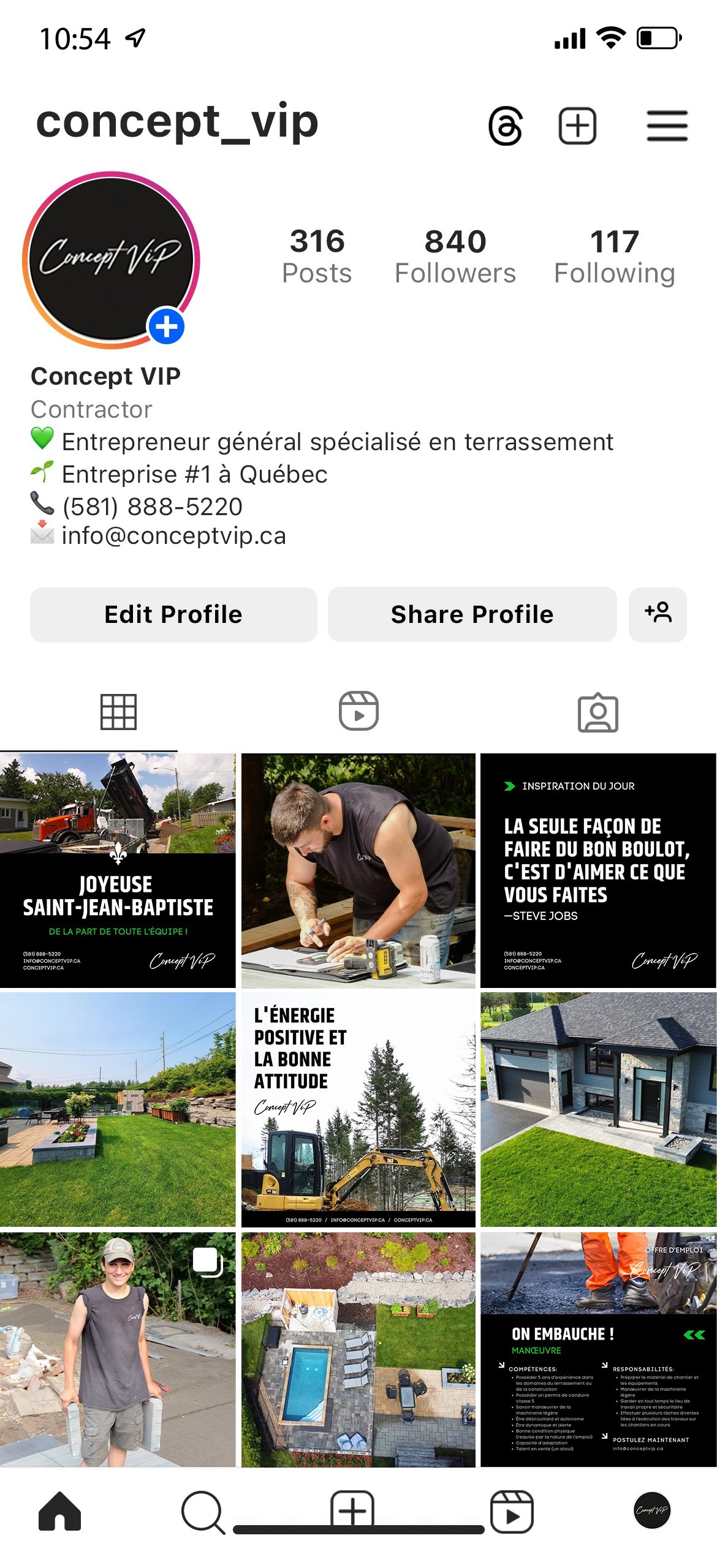View the 840 Followers list
The width and height of the screenshot is (717, 1568).
tap(455, 256)
